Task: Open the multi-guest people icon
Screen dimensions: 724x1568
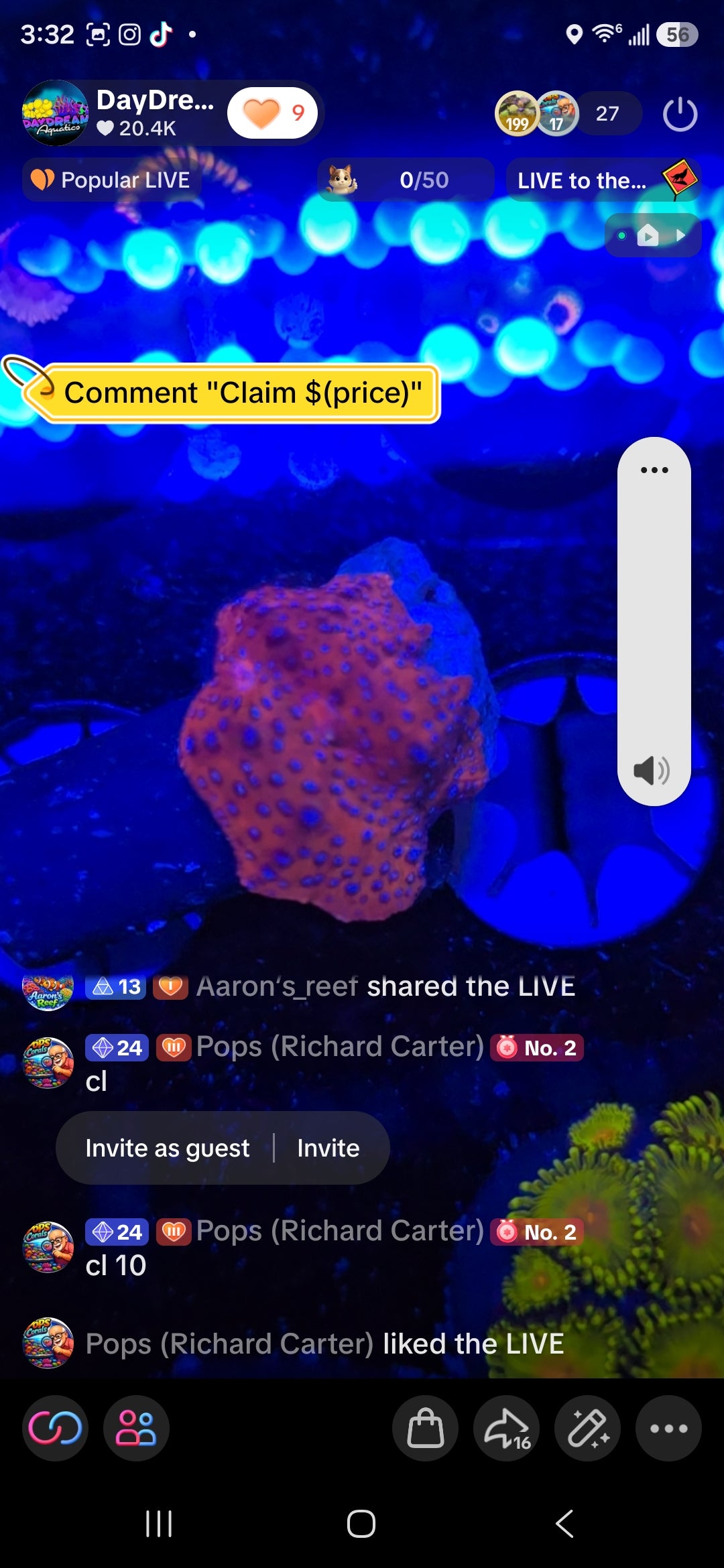Action: click(136, 1428)
